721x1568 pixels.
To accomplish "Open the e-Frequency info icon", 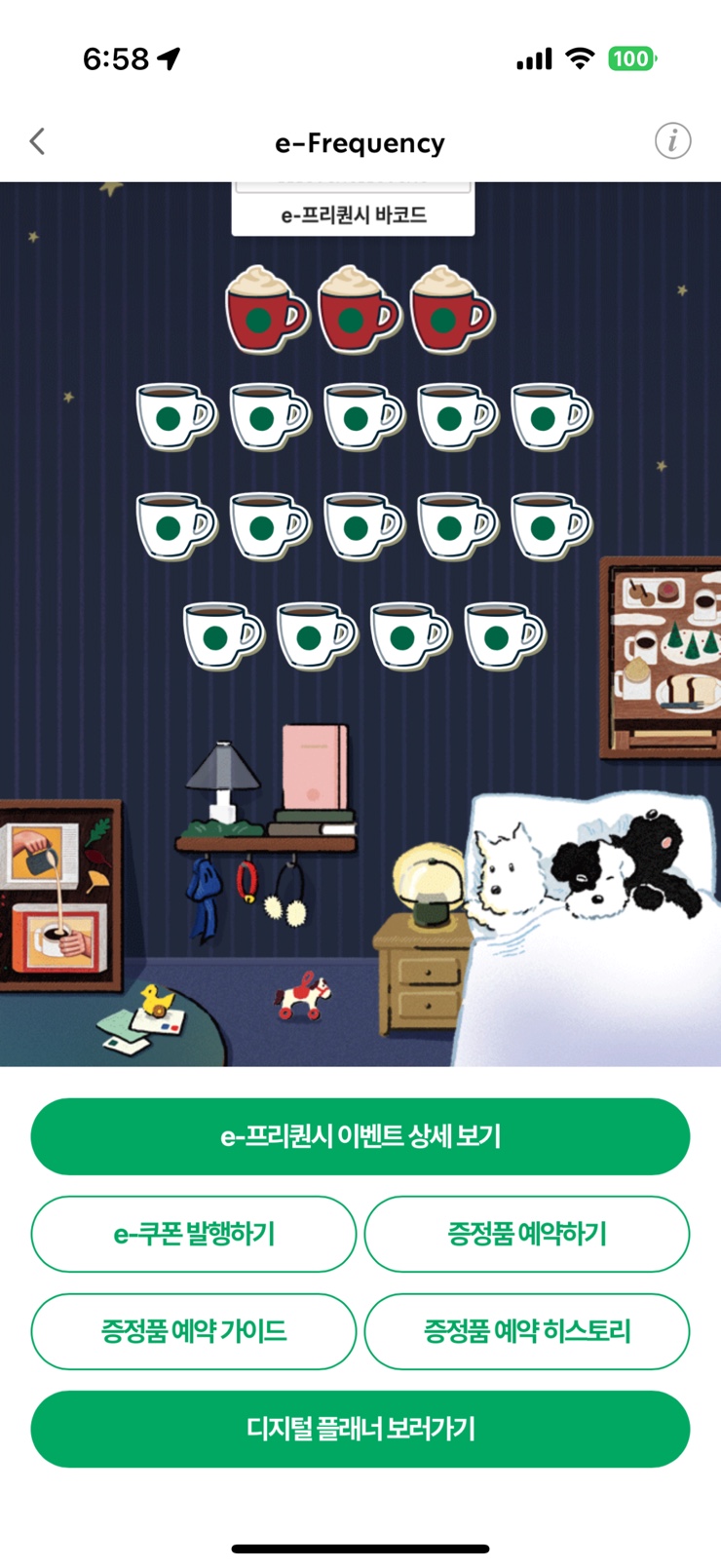I will (x=672, y=141).
